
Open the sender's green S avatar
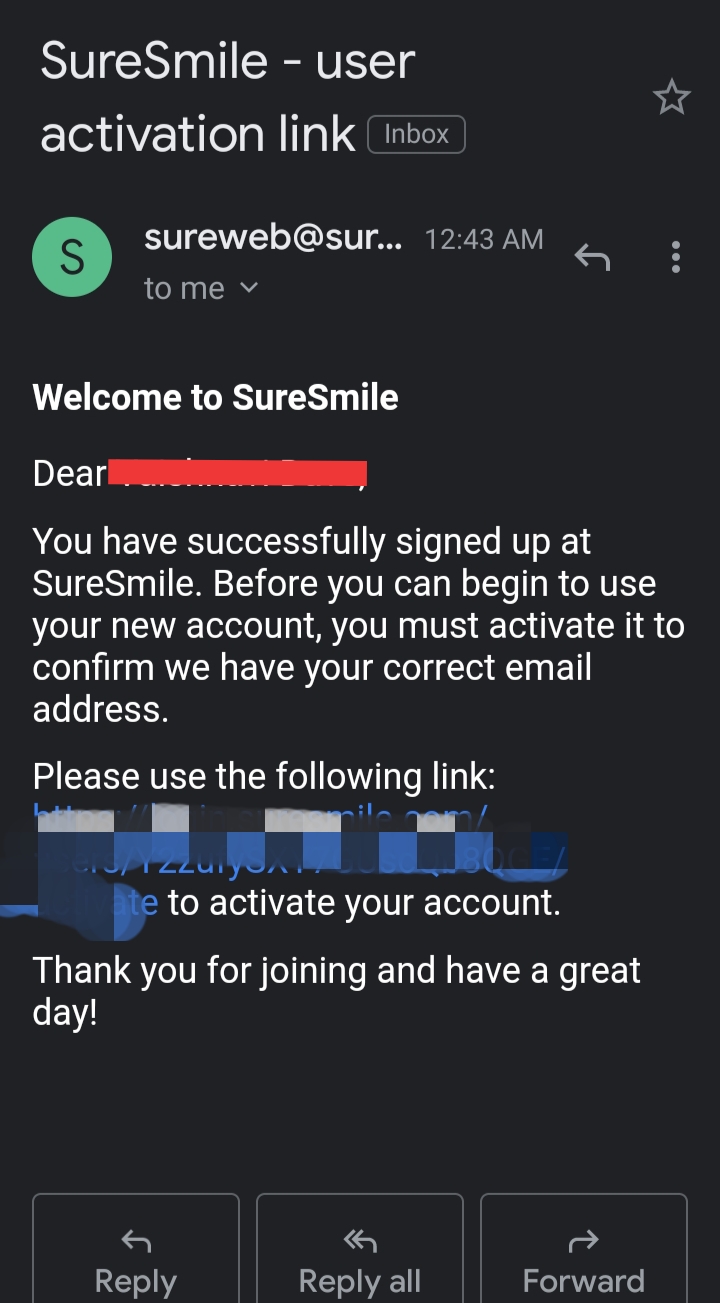(72, 257)
